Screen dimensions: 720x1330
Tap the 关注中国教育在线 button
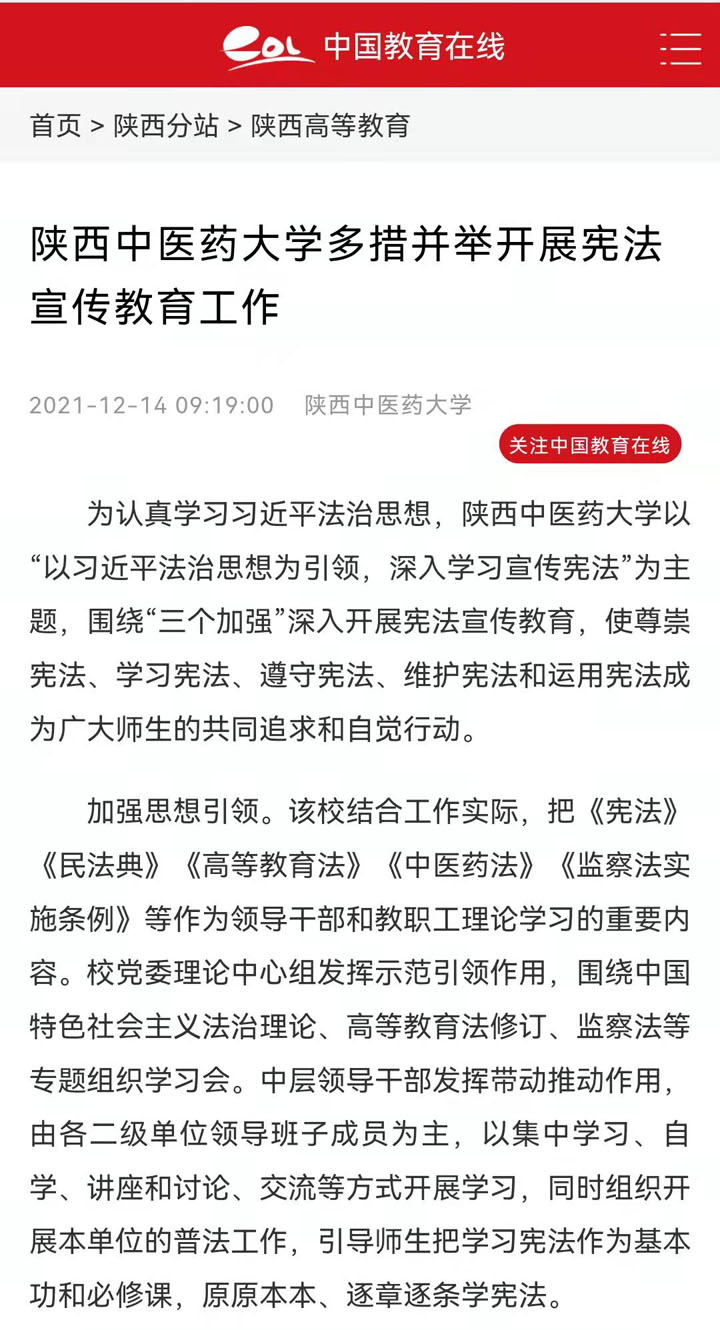pyautogui.click(x=590, y=445)
